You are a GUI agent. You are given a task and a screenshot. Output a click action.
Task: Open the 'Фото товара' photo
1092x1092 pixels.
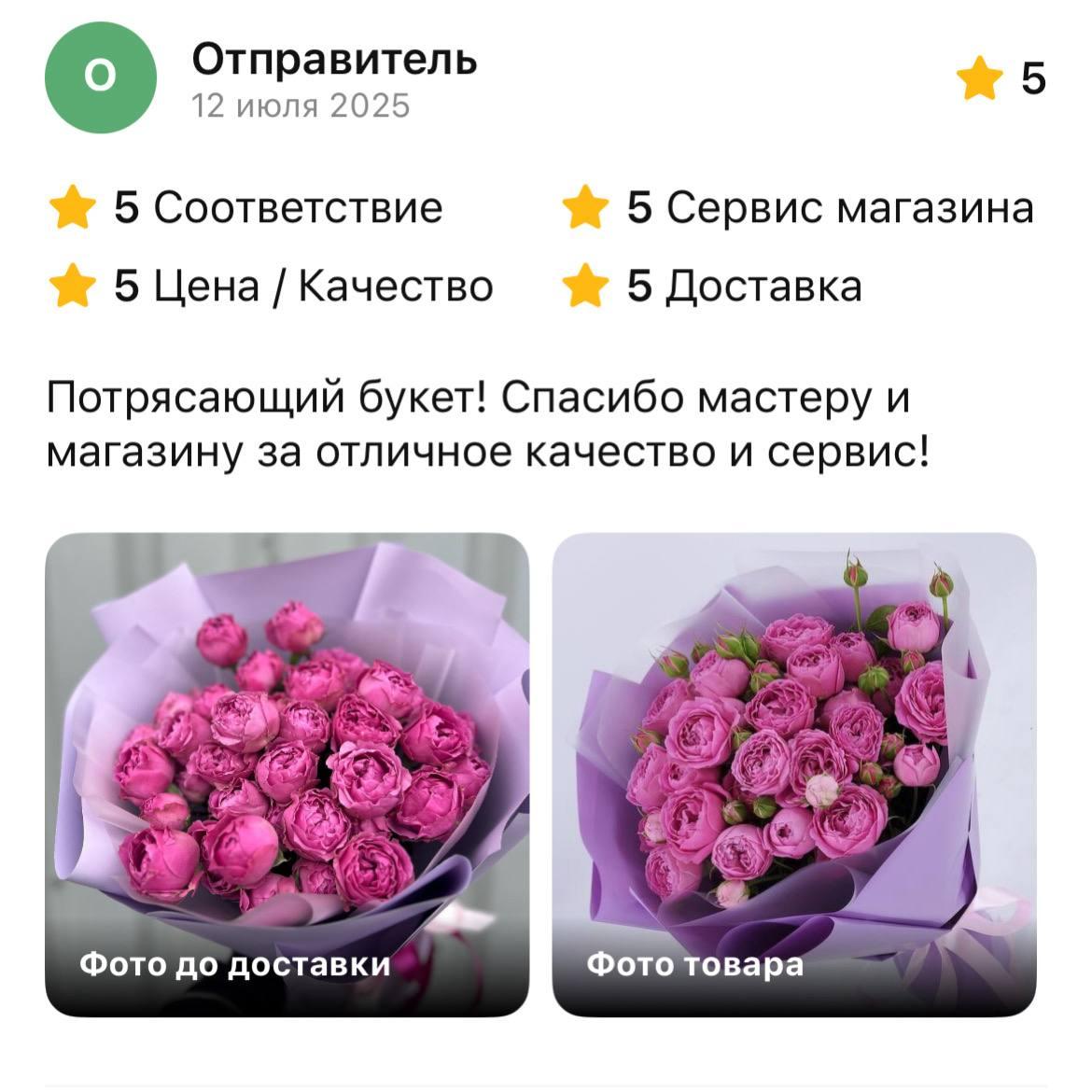coord(794,775)
